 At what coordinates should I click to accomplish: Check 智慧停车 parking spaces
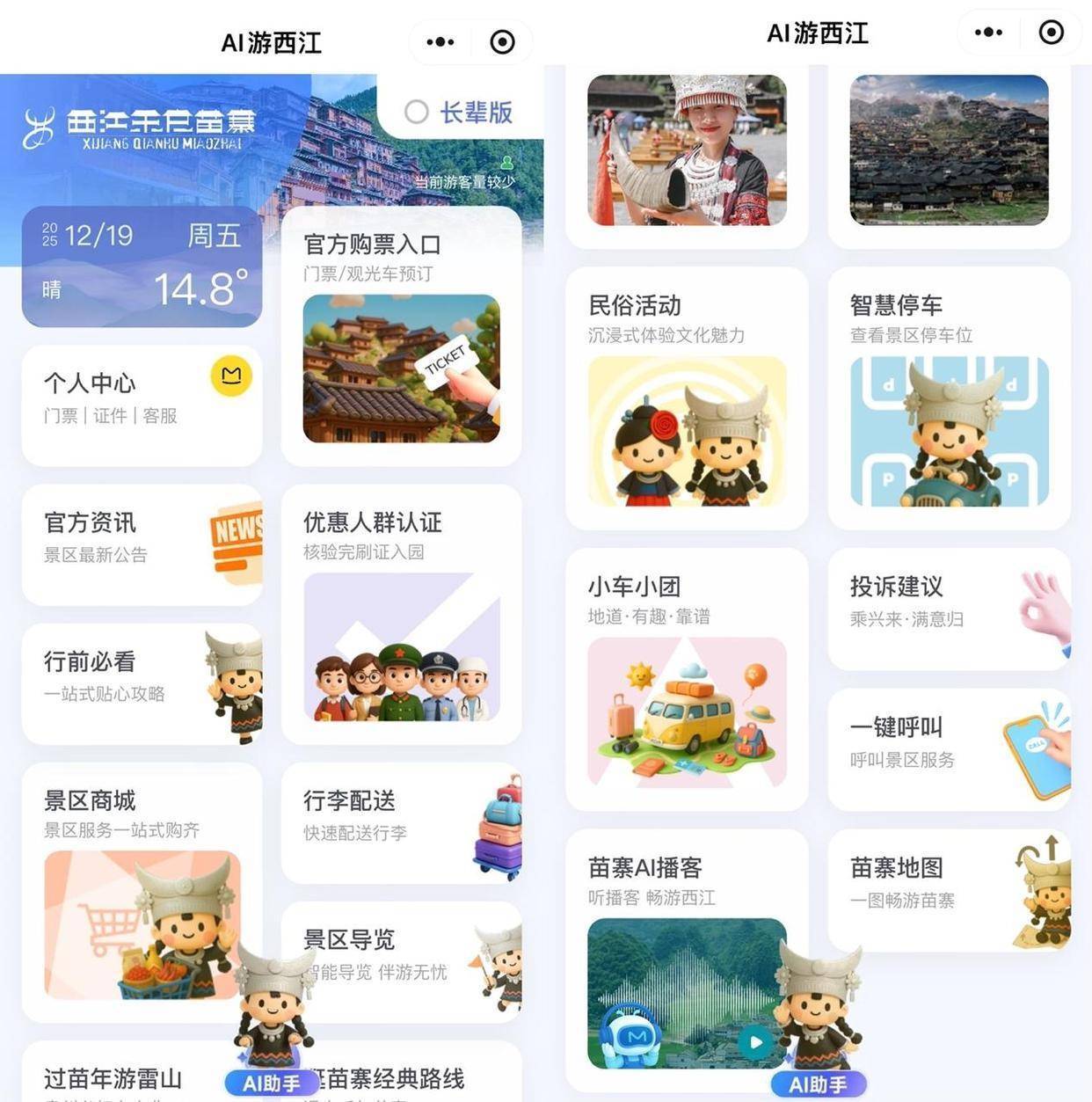[x=949, y=398]
